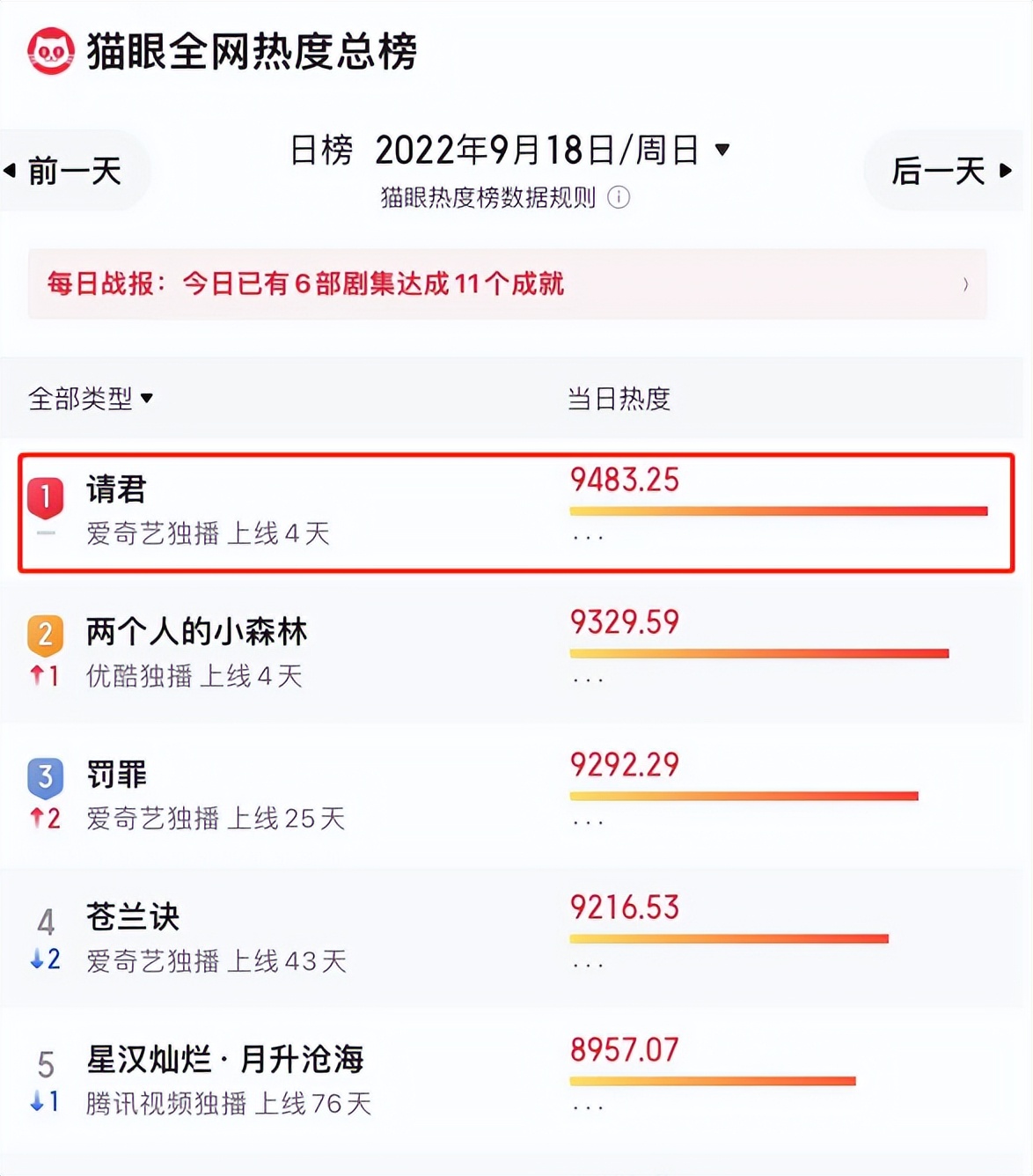Click the rank 2 badge beside 两个人的小森林

[x=45, y=632]
